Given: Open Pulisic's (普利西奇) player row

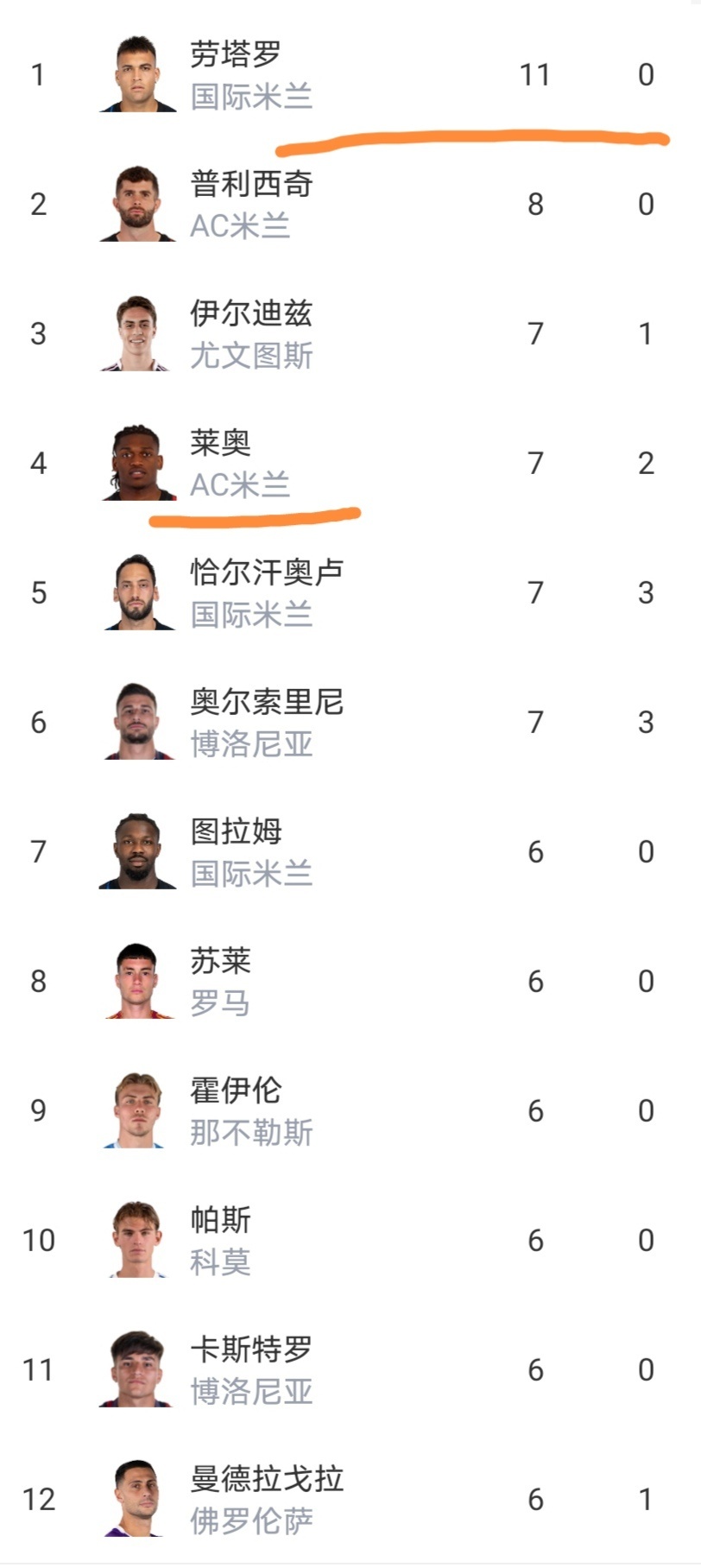Looking at the screenshot, I should pos(250,184).
